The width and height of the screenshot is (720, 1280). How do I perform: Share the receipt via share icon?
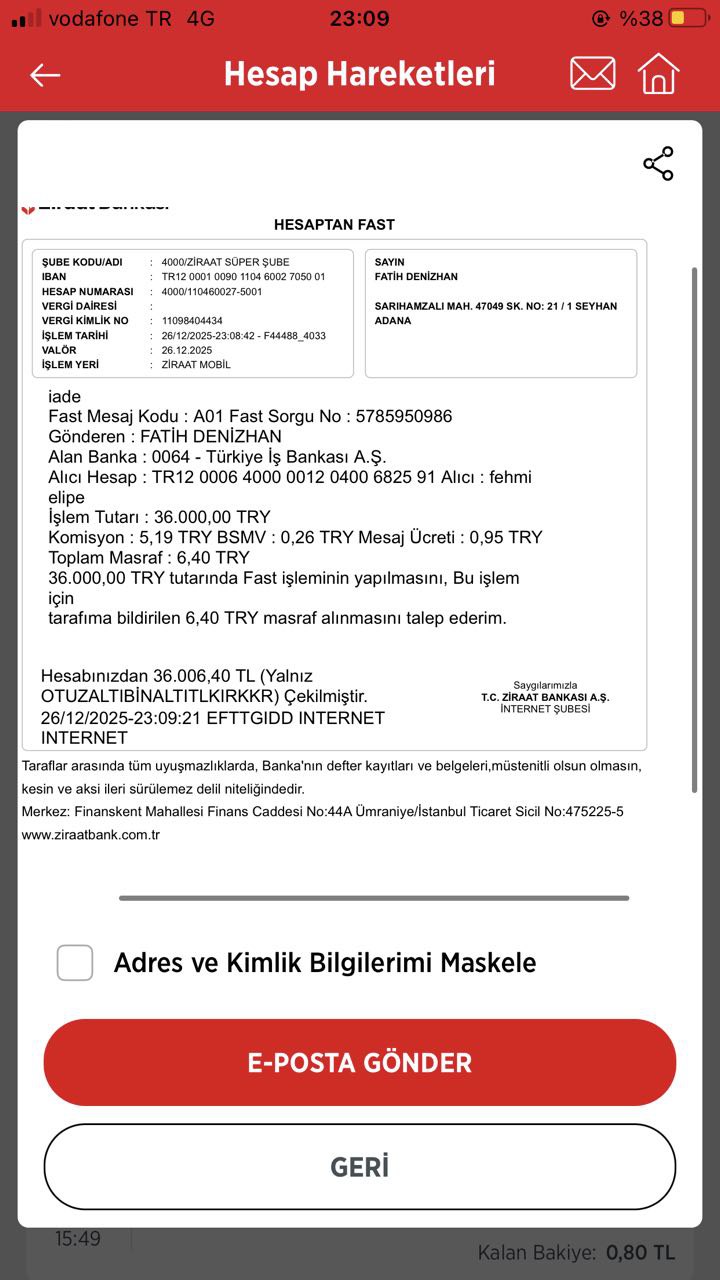coord(658,164)
